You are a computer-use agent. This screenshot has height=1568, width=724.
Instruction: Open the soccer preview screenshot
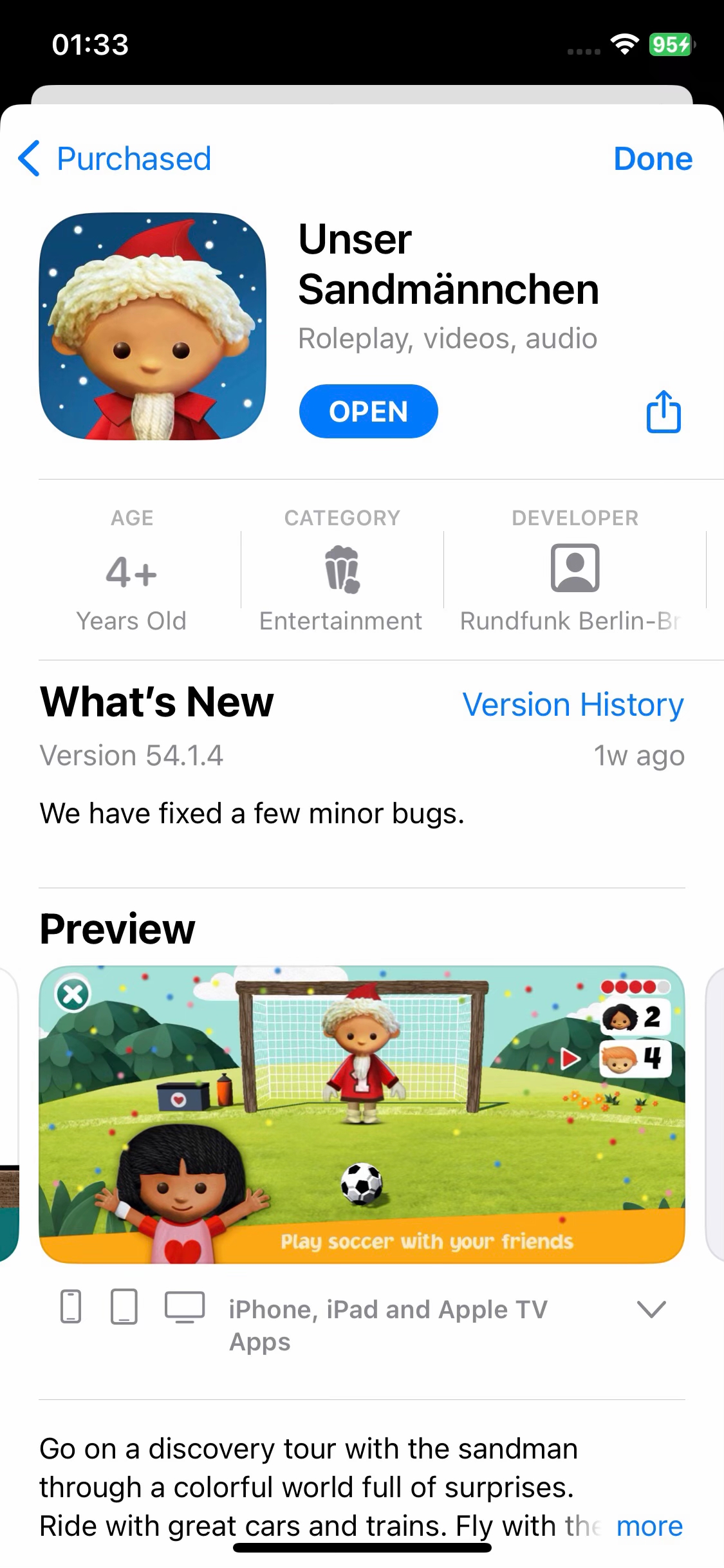pos(362,1114)
